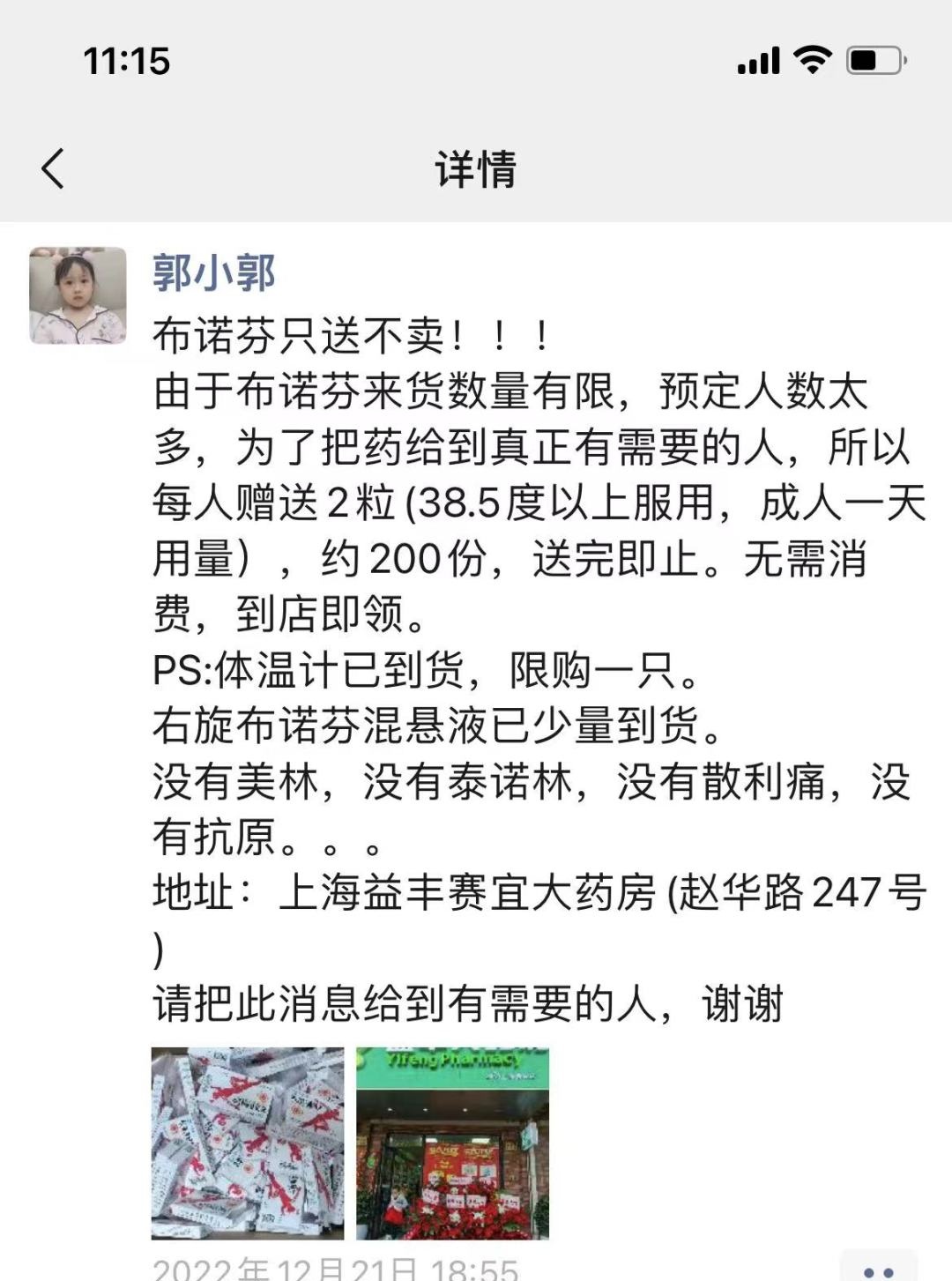
Task: View the ibuprofen packets photo
Action: pos(248,1143)
